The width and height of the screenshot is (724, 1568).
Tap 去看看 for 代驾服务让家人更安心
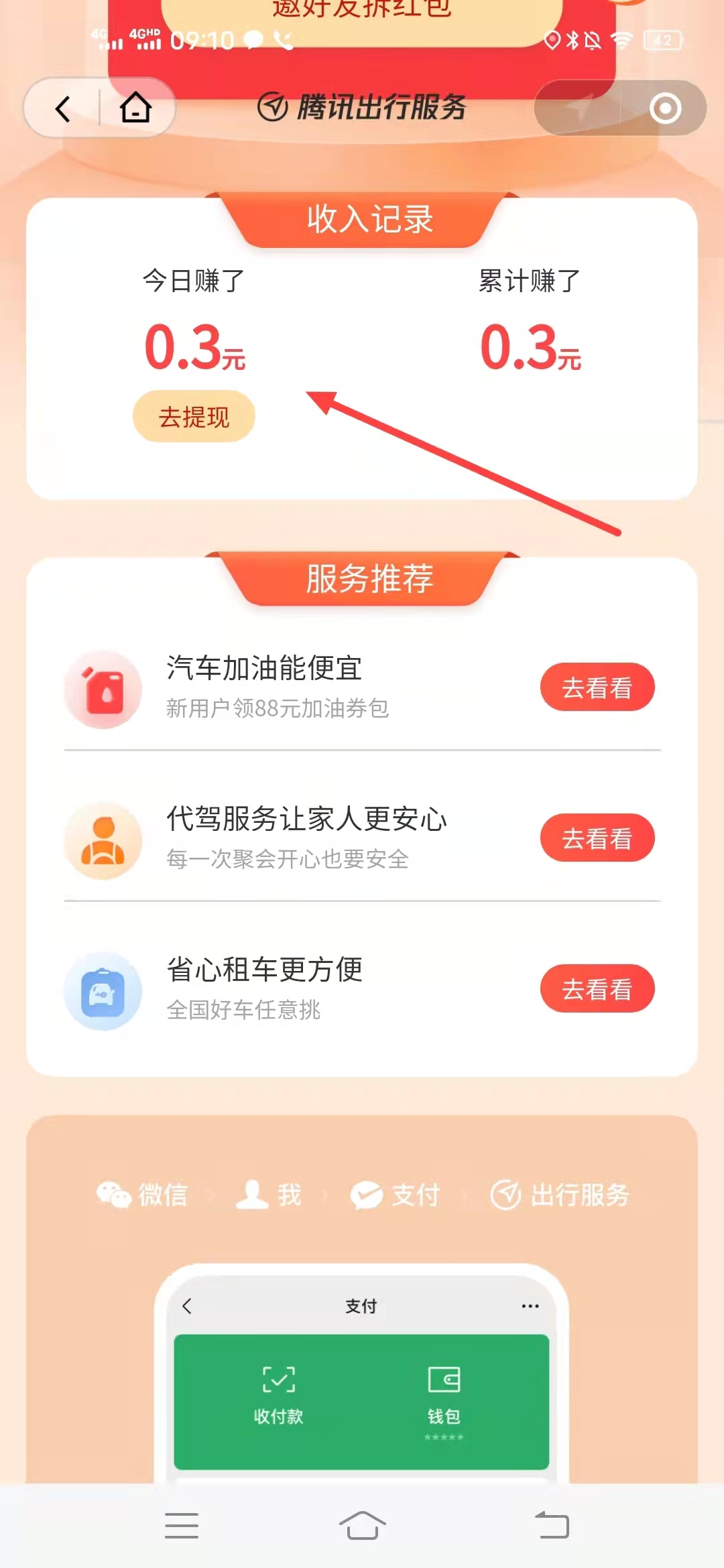[x=597, y=838]
